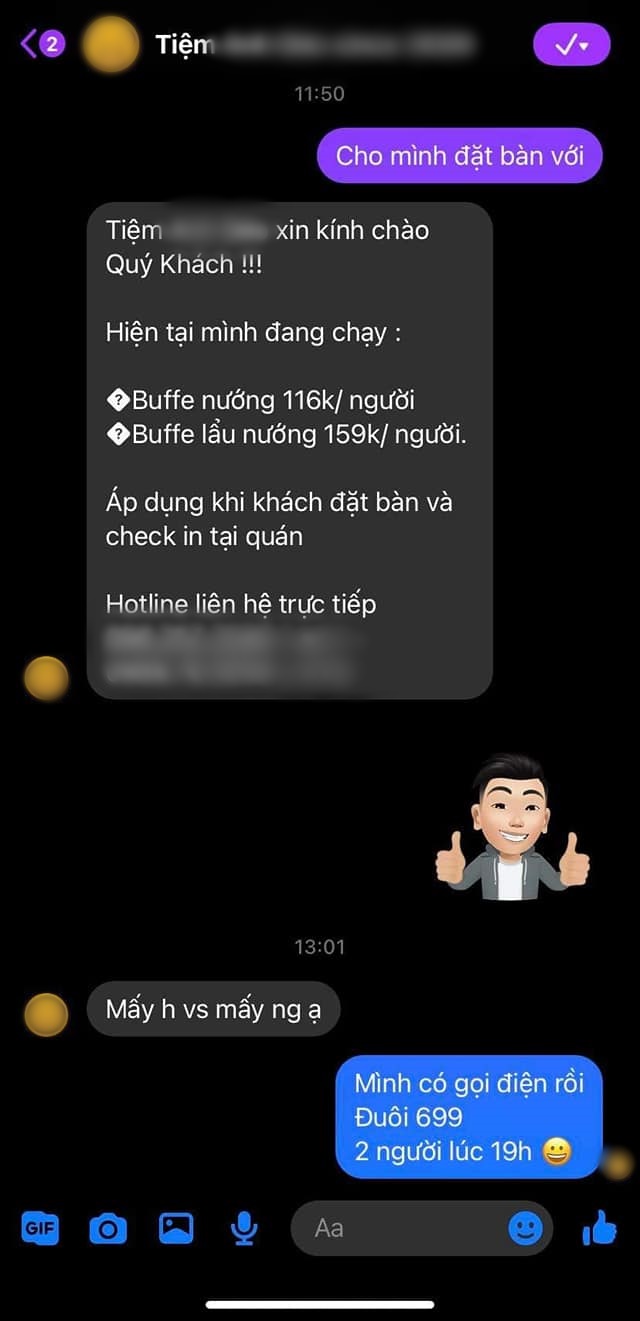Open the photo gallery picker
This screenshot has width=640, height=1321.
[176, 1228]
